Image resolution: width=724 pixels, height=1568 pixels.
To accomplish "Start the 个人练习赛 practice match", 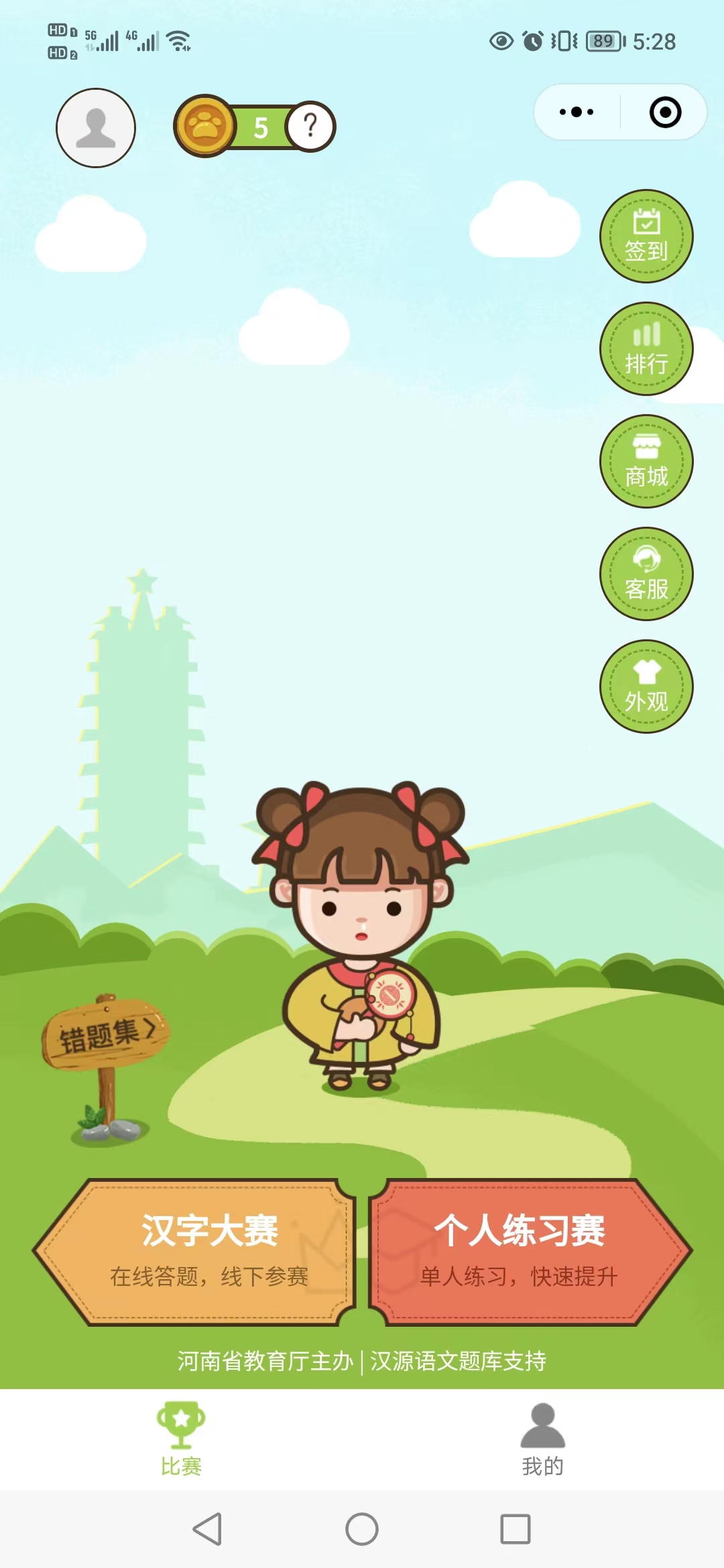I will tap(526, 1252).
